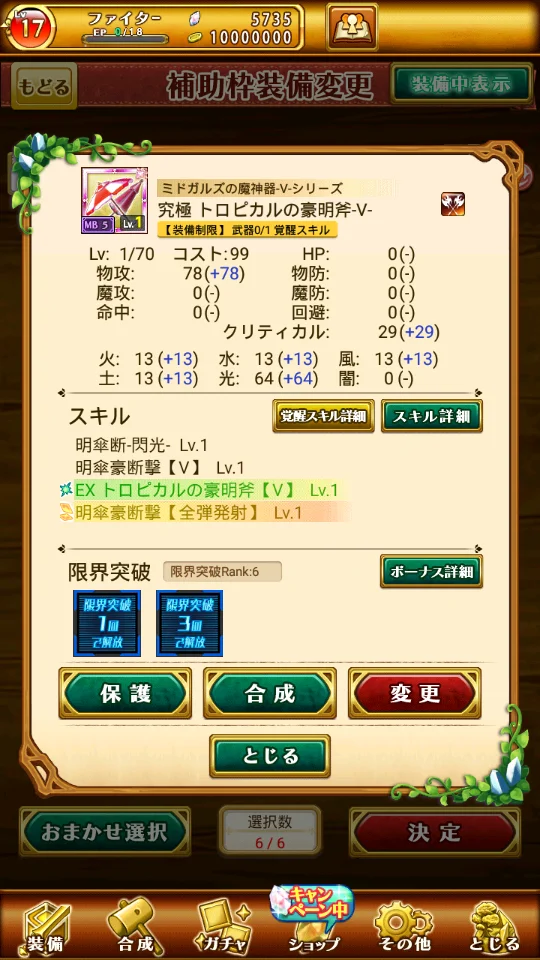Open スキル詳細 skill details

point(432,417)
